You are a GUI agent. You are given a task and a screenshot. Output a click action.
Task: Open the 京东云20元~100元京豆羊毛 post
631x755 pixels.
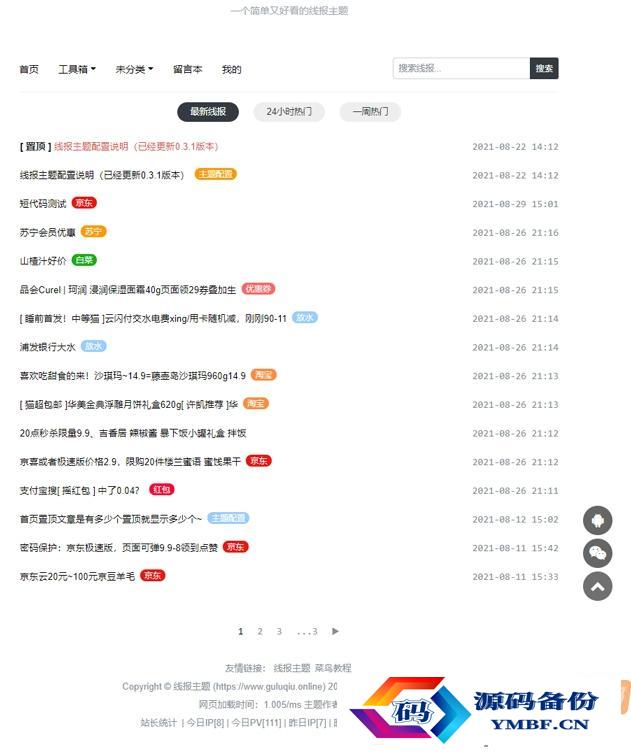click(x=77, y=577)
